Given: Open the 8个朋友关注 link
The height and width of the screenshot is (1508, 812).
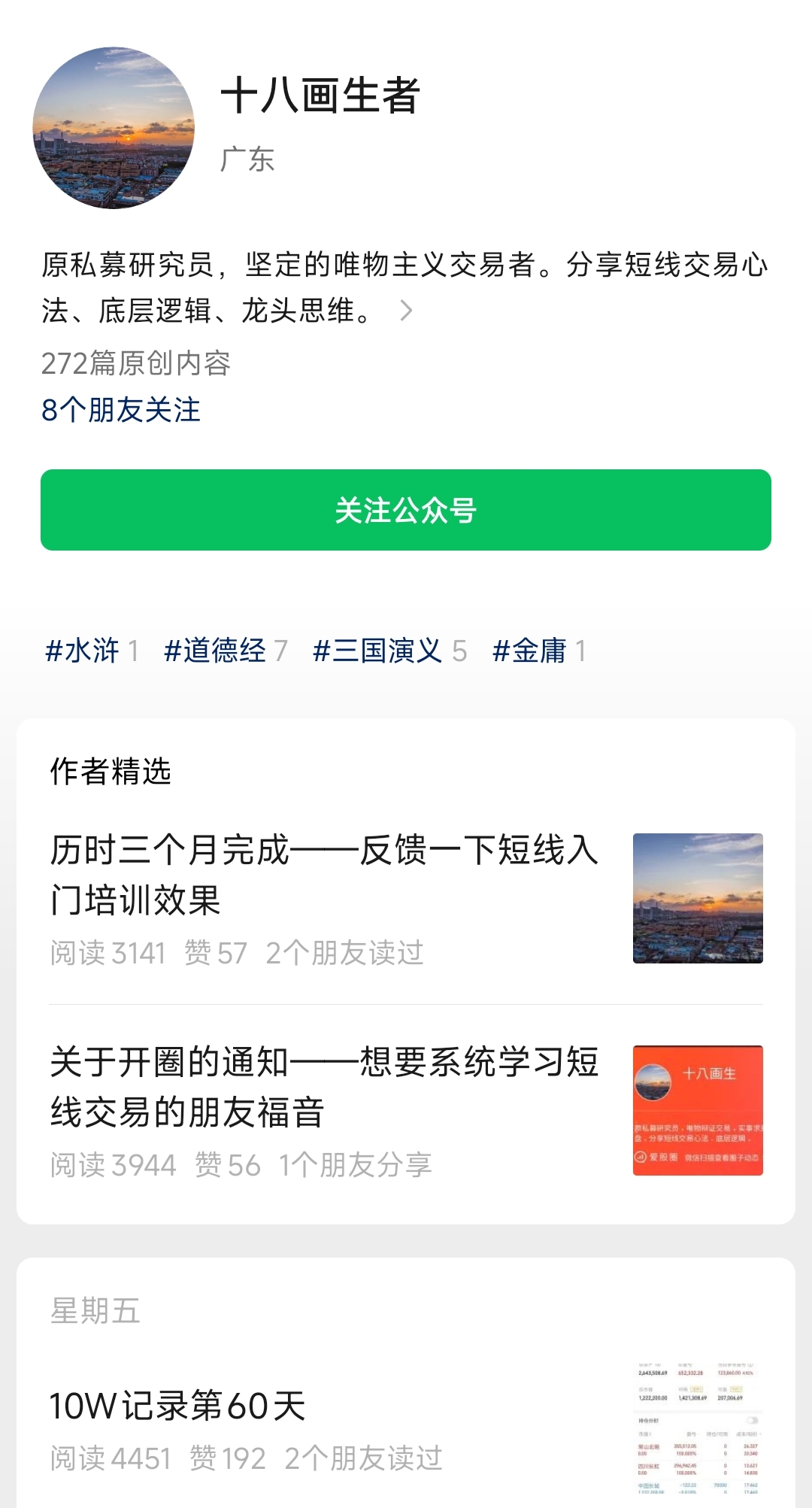Looking at the screenshot, I should pos(121,410).
